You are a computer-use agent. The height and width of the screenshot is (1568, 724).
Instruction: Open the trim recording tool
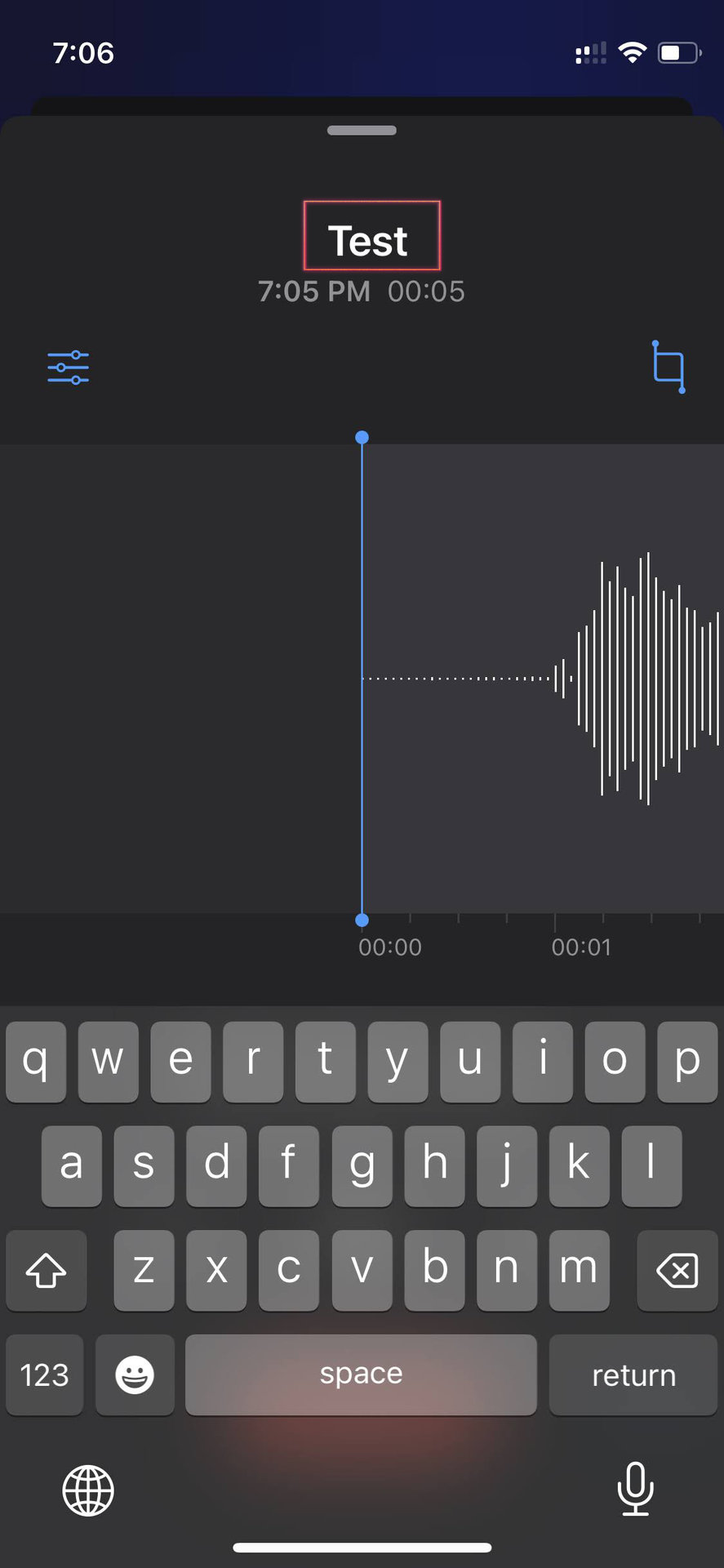(x=668, y=367)
